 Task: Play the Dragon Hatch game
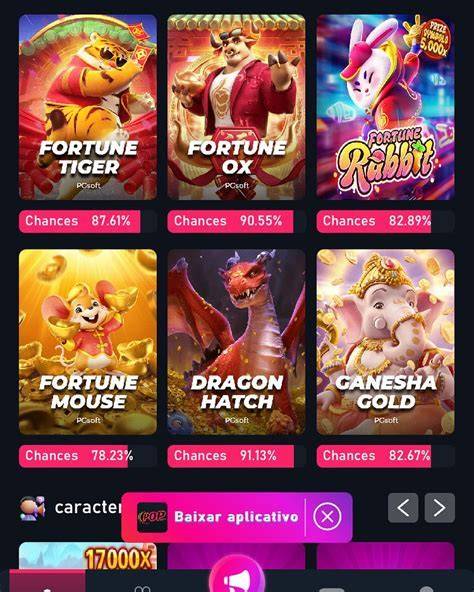(x=236, y=342)
